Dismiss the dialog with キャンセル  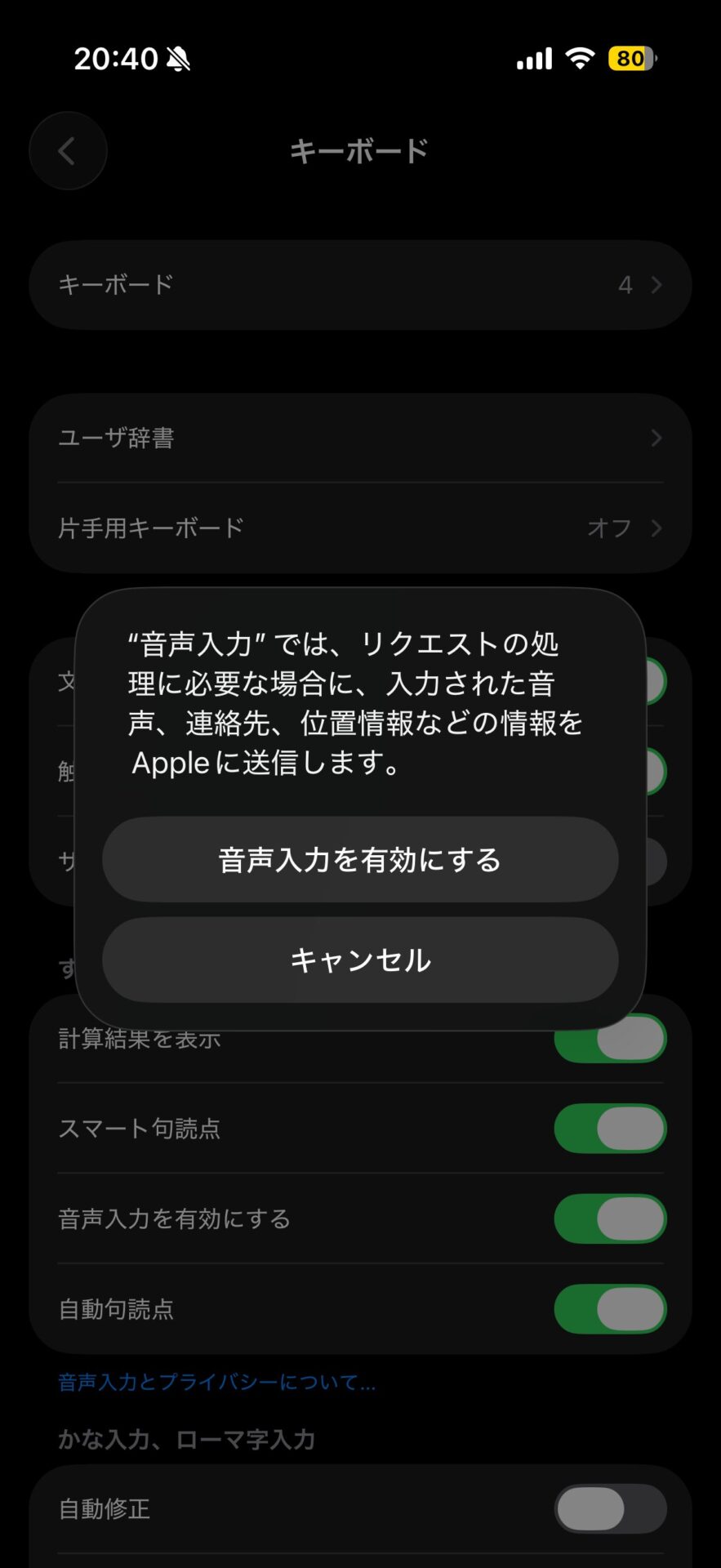pos(360,960)
